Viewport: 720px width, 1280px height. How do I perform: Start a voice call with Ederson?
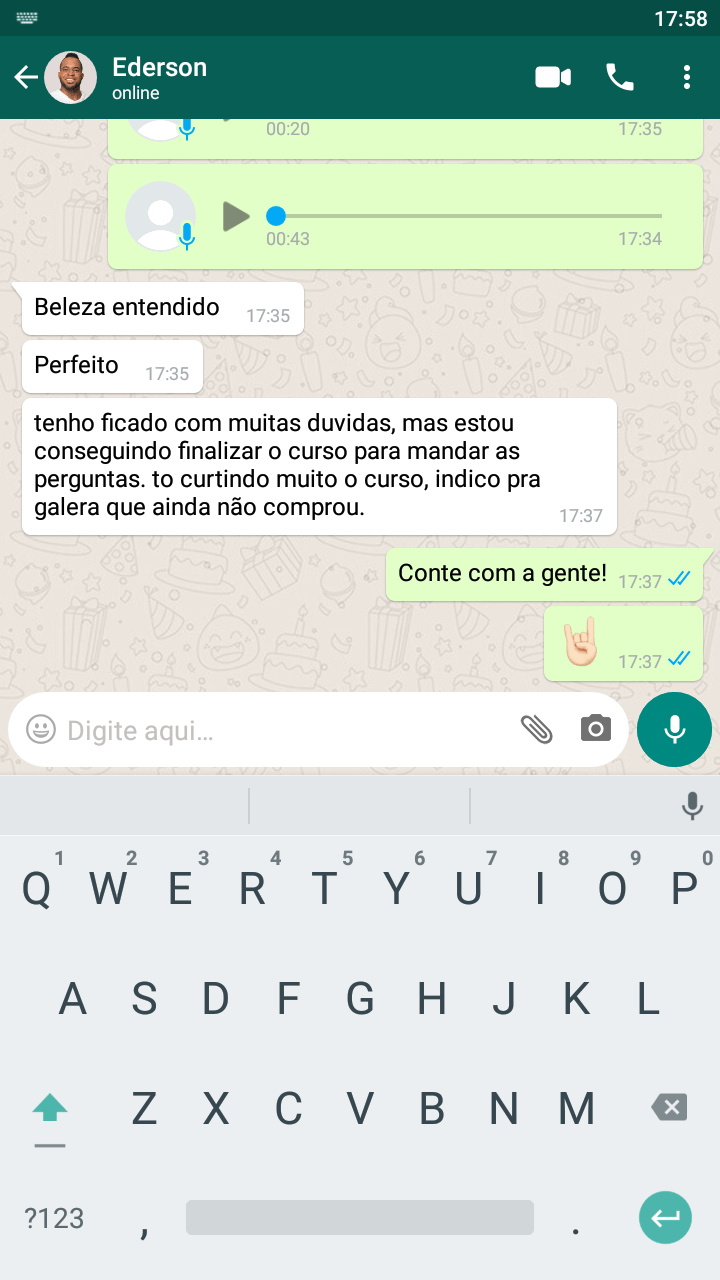point(620,77)
